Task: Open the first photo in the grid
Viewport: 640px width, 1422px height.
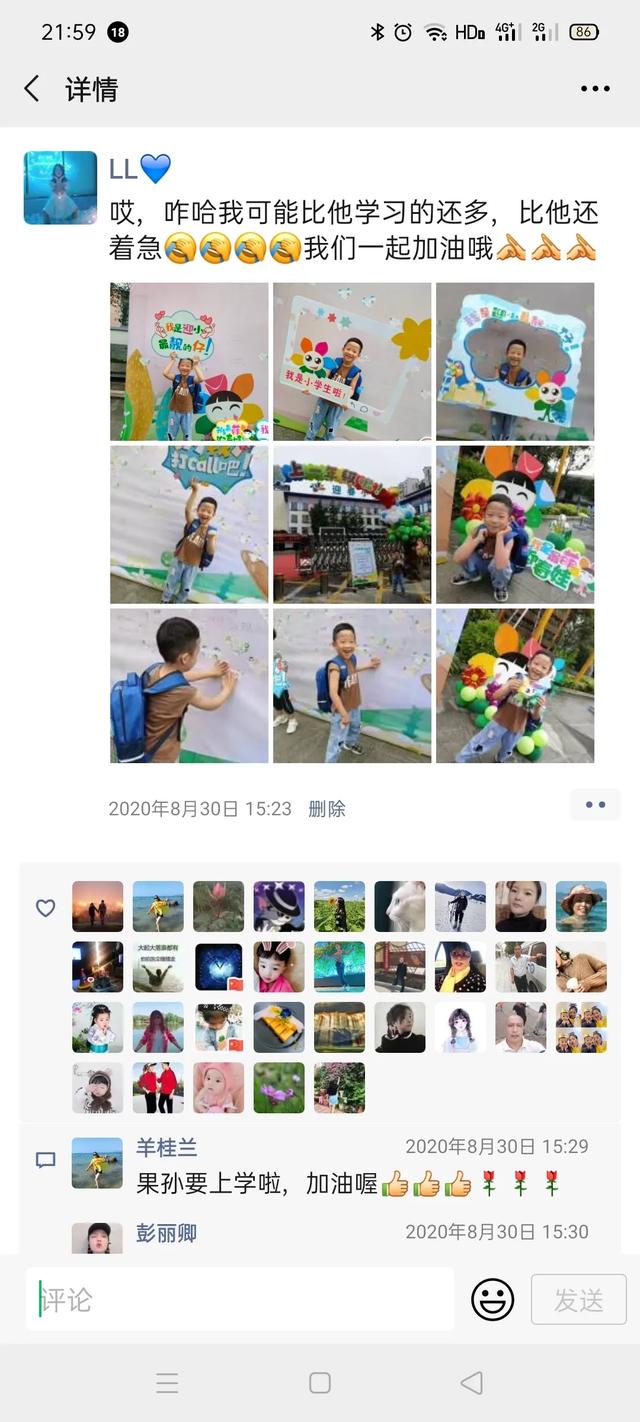Action: (x=189, y=361)
